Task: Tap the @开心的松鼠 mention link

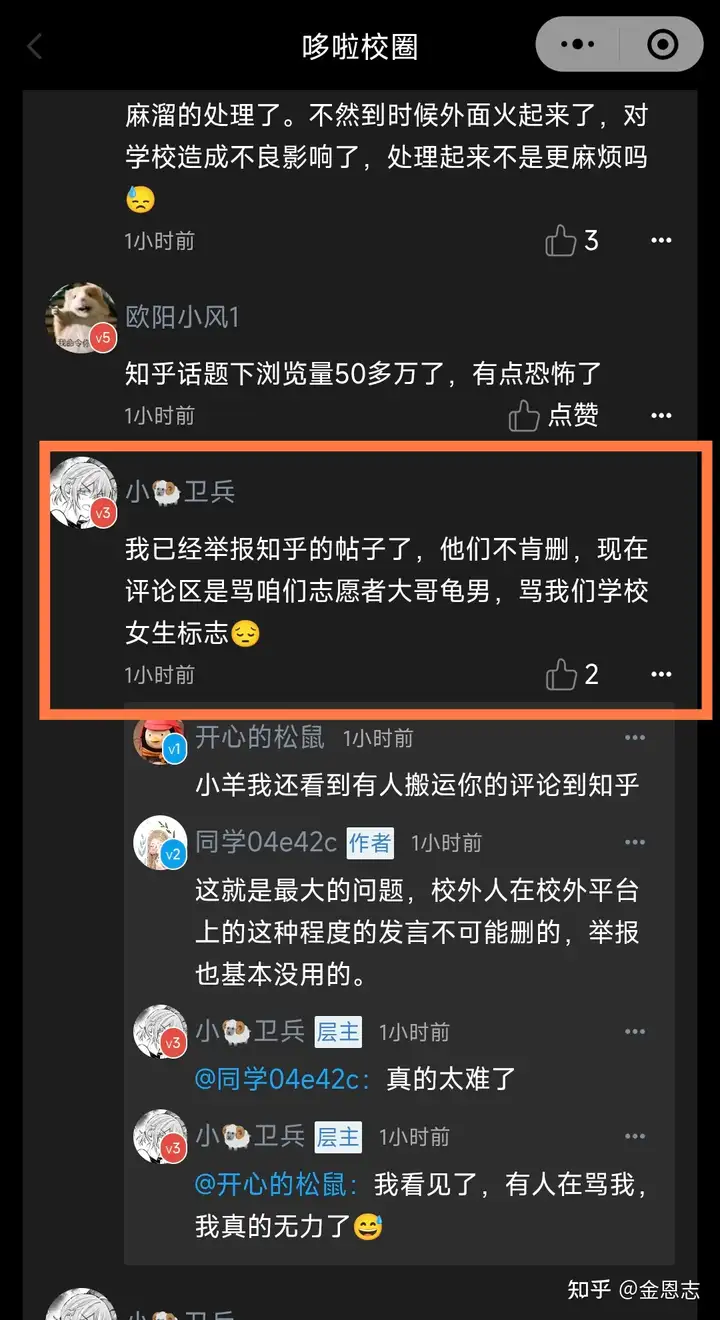Action: coord(277,1185)
